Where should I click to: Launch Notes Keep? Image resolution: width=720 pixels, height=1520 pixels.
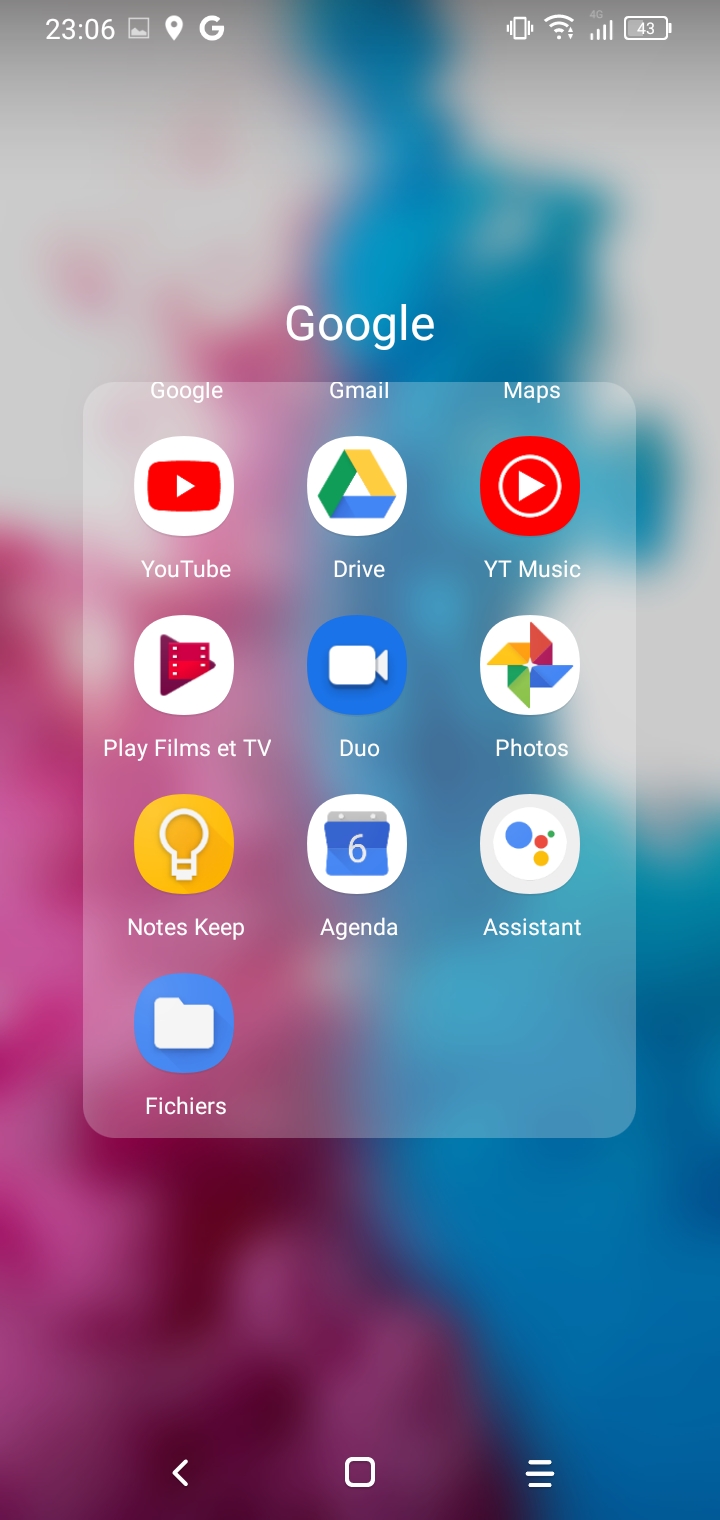pyautogui.click(x=184, y=845)
